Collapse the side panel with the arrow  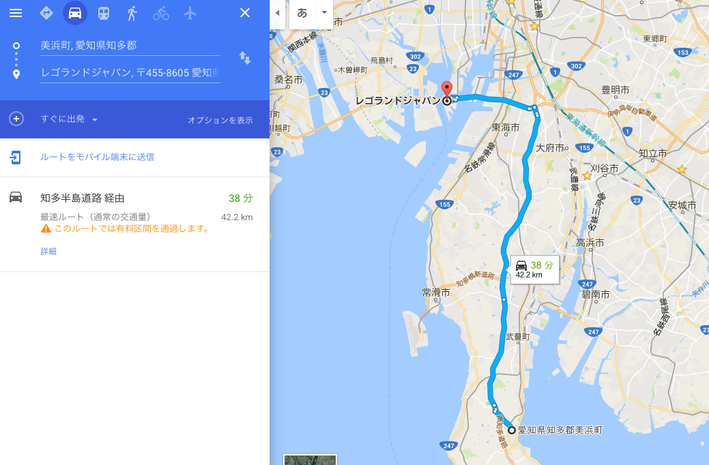tap(277, 13)
